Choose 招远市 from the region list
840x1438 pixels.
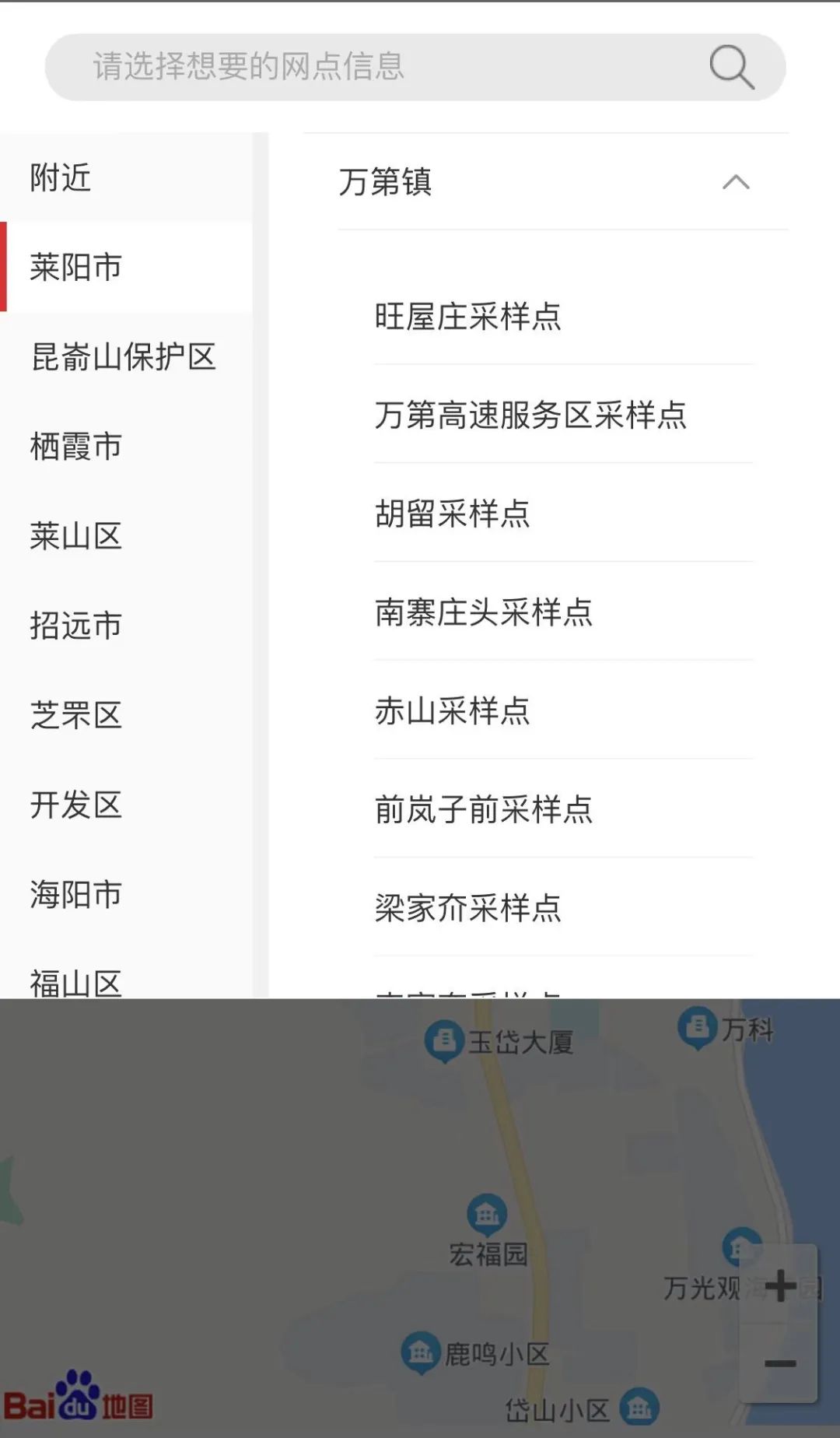tap(76, 626)
